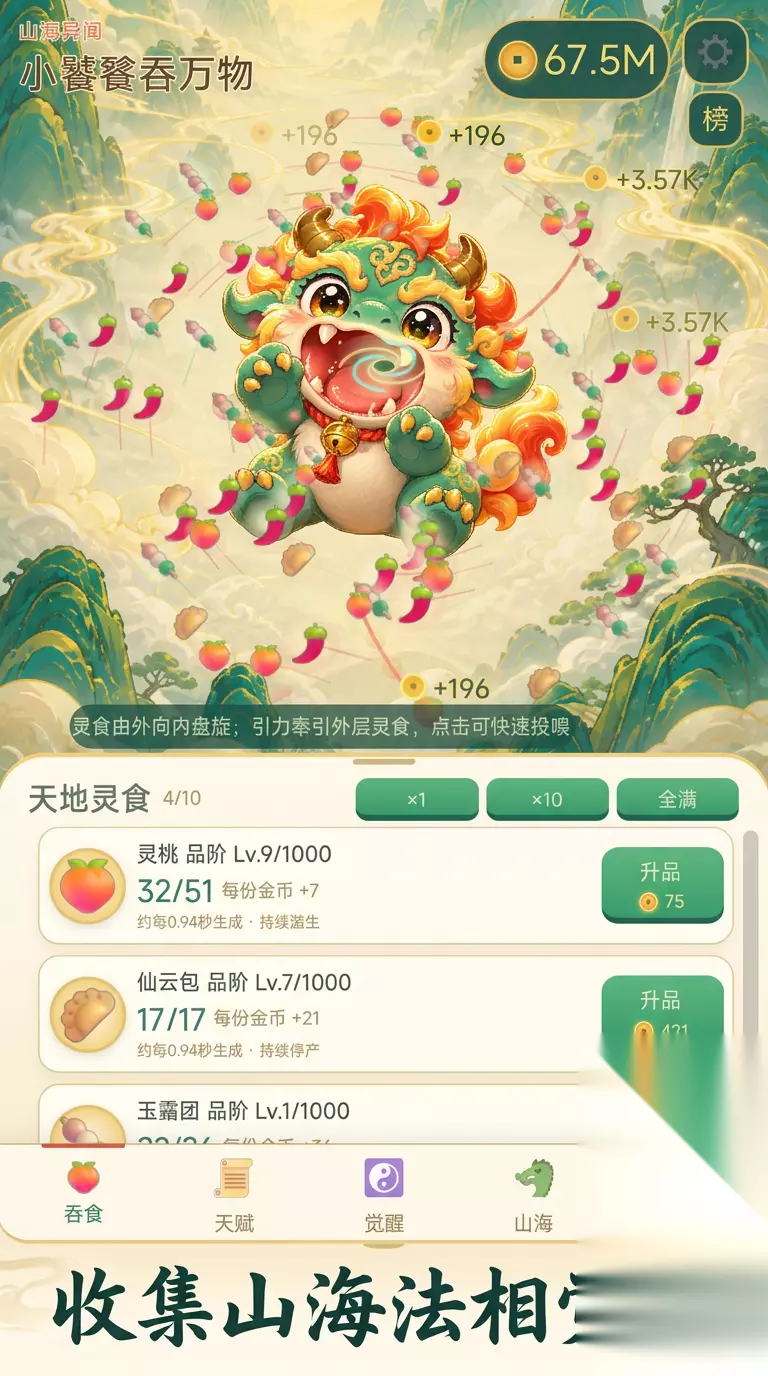
Task: Open the settings gear
Action: 715,51
